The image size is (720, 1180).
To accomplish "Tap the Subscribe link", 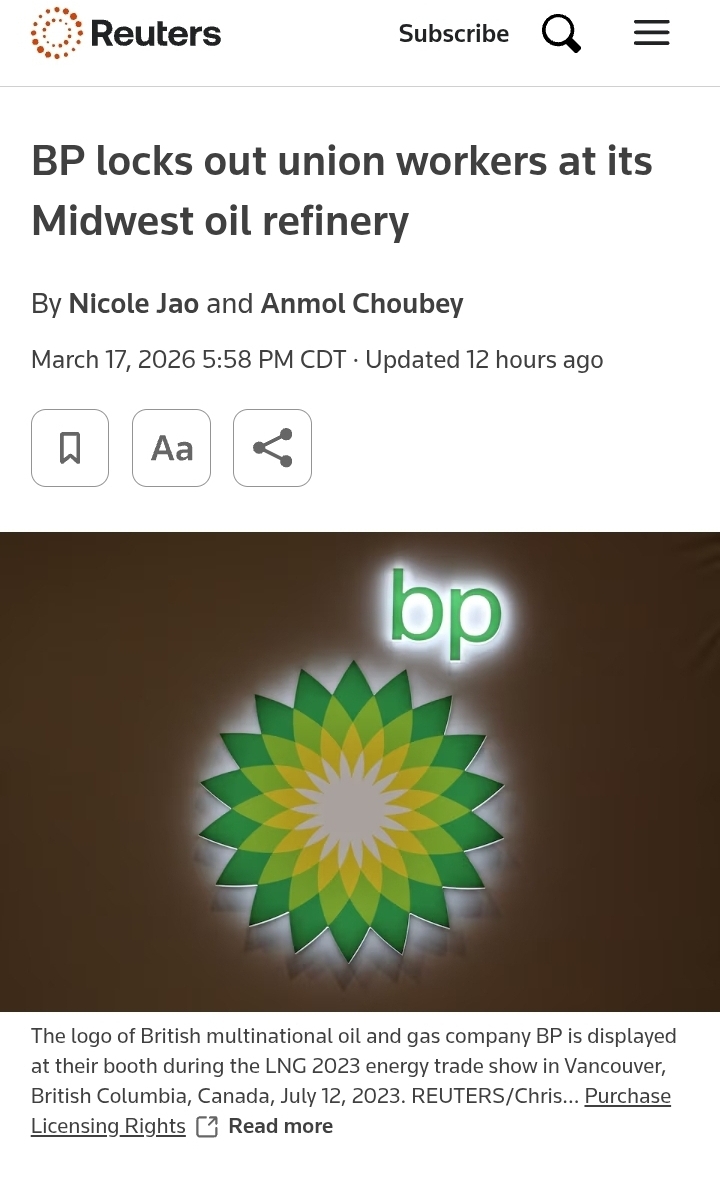I will point(454,34).
